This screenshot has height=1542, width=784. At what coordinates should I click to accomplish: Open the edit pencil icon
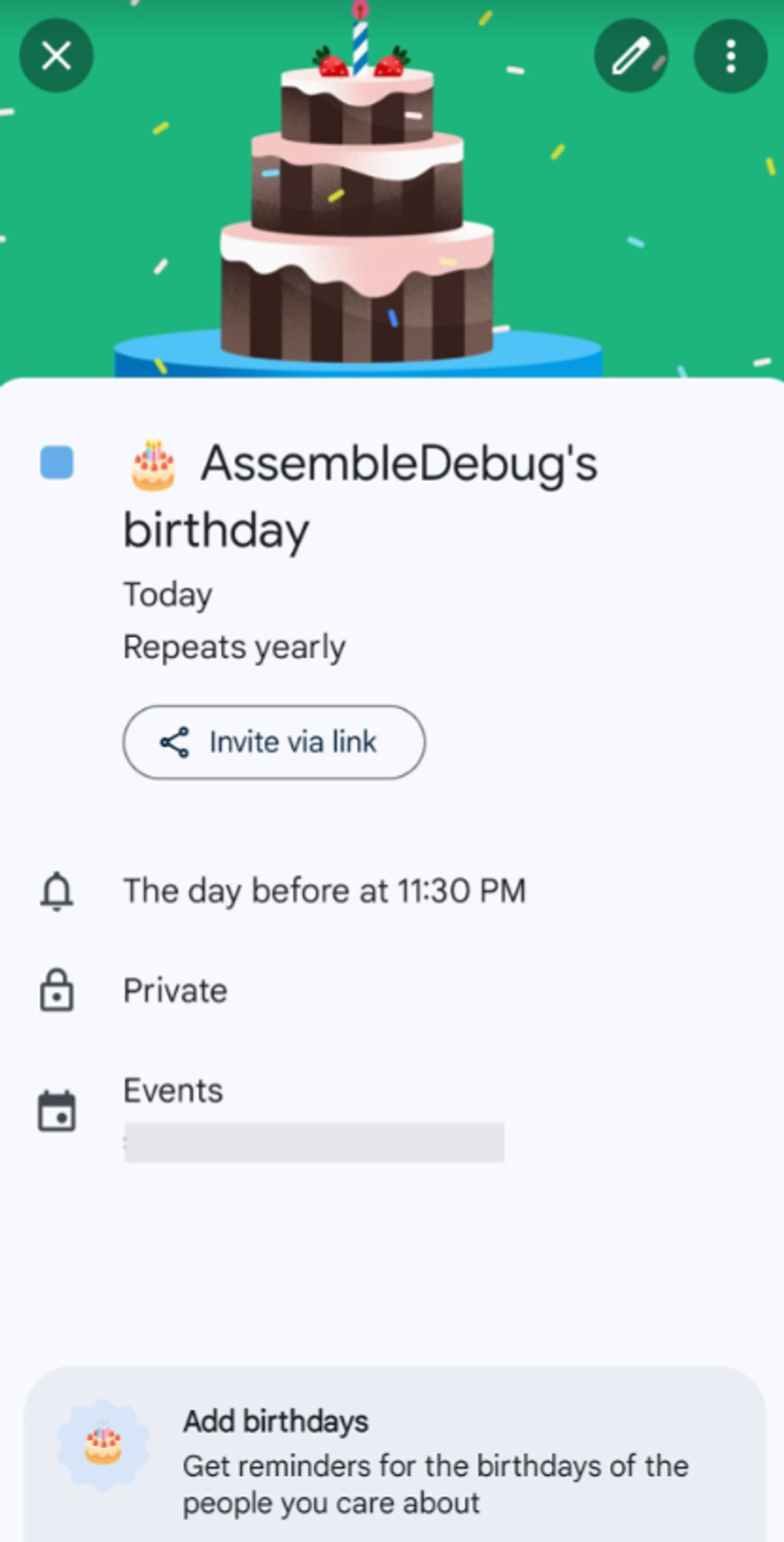[x=631, y=57]
